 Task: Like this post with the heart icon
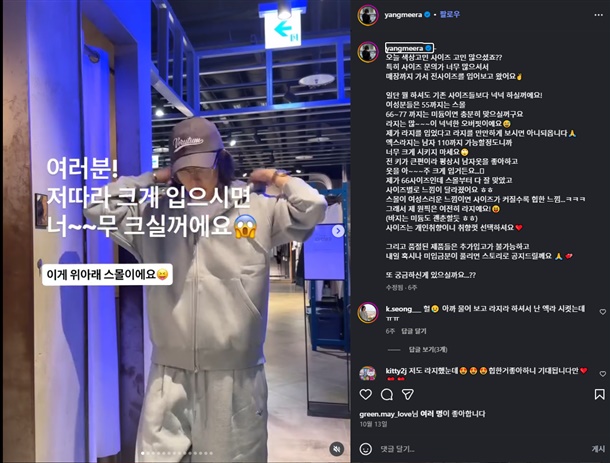[366, 395]
